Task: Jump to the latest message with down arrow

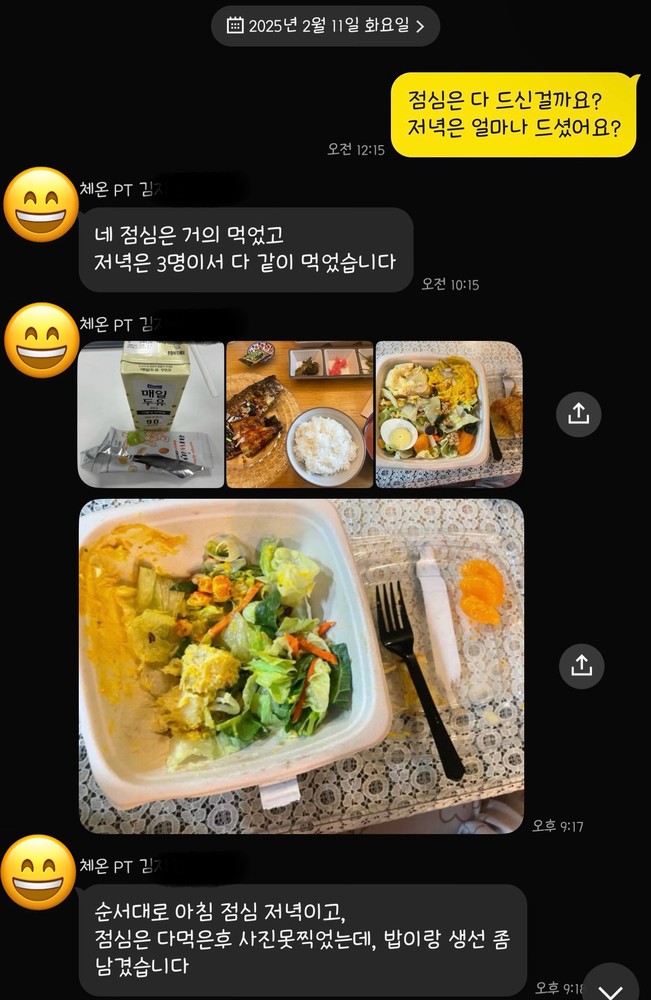Action: (610, 982)
